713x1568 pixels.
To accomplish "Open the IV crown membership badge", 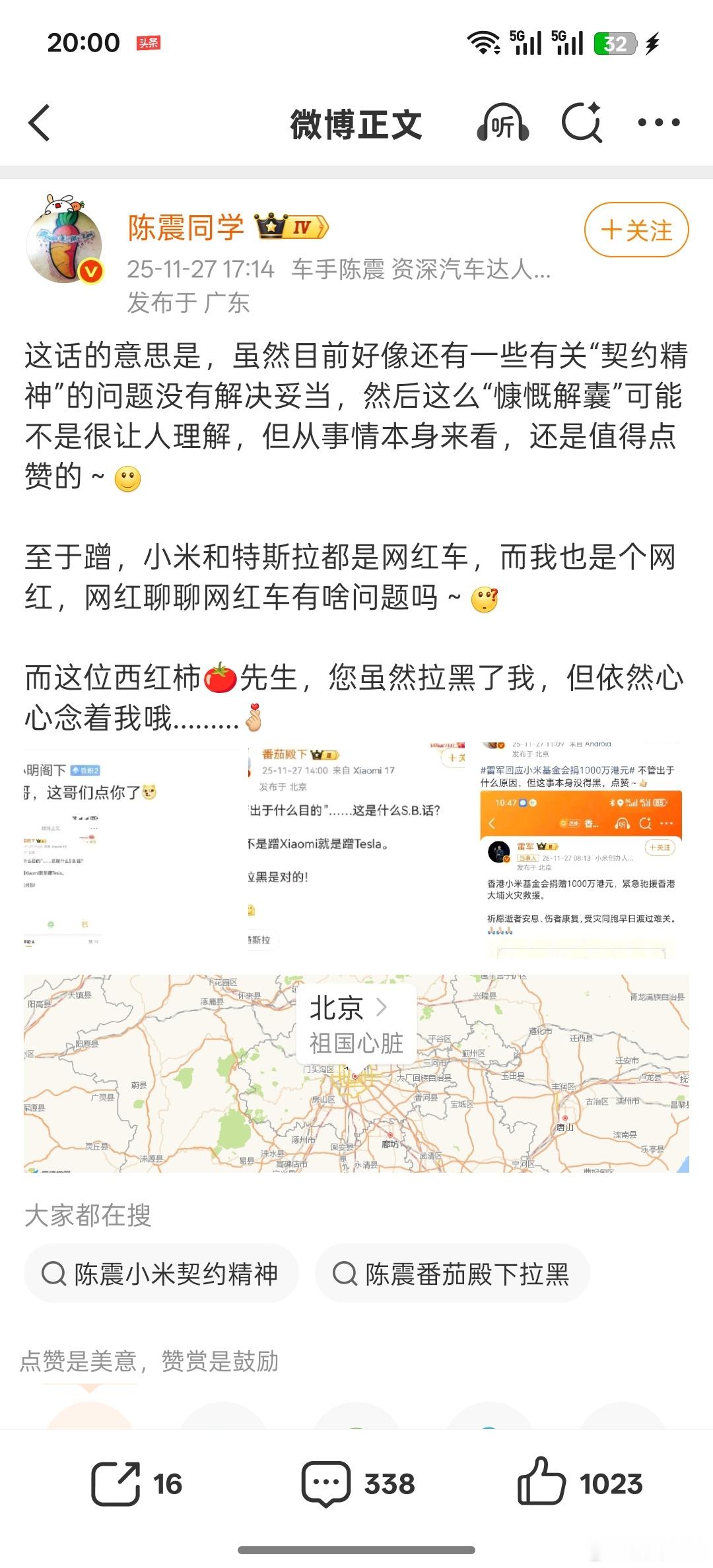I will [290, 226].
